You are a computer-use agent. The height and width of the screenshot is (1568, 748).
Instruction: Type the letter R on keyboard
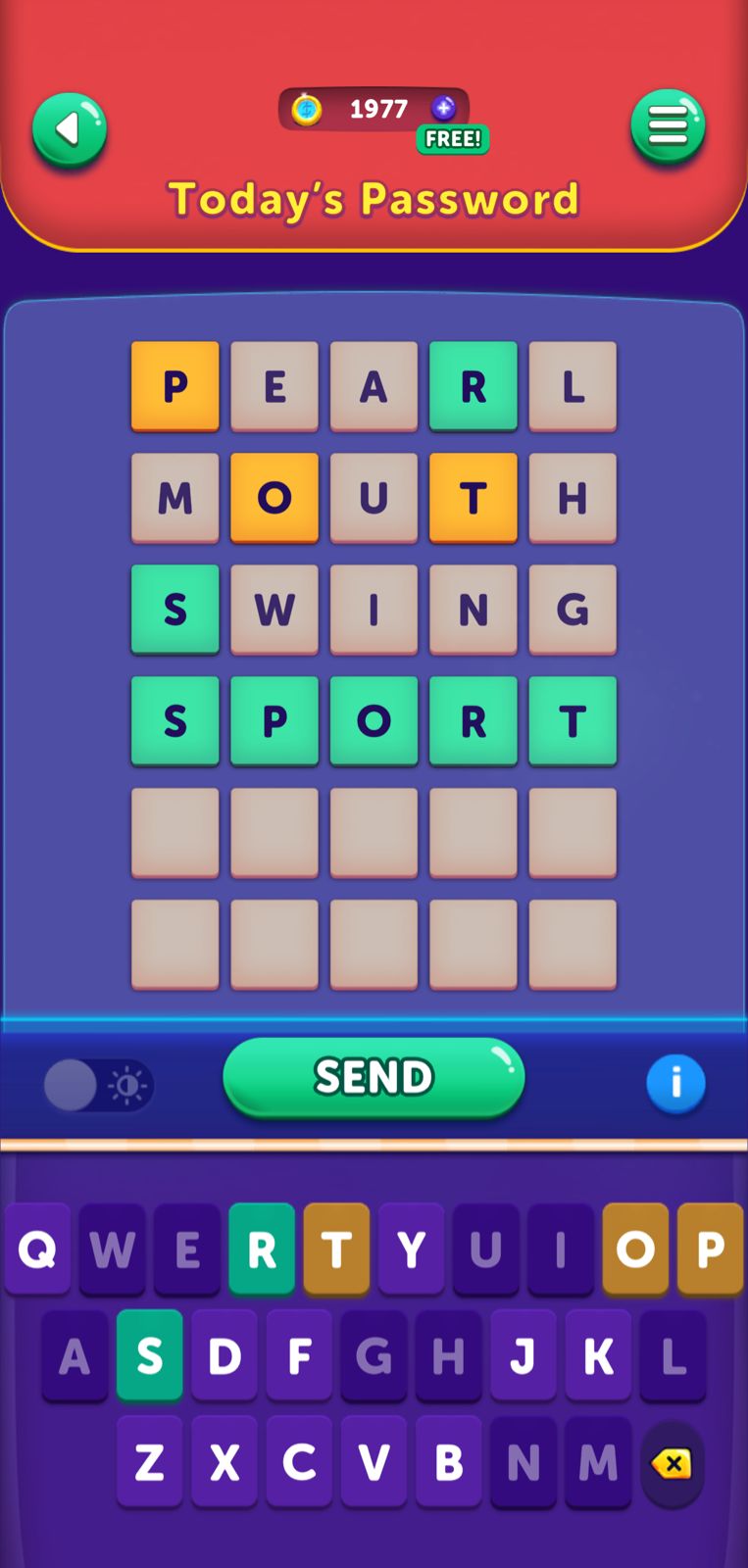click(x=262, y=1249)
